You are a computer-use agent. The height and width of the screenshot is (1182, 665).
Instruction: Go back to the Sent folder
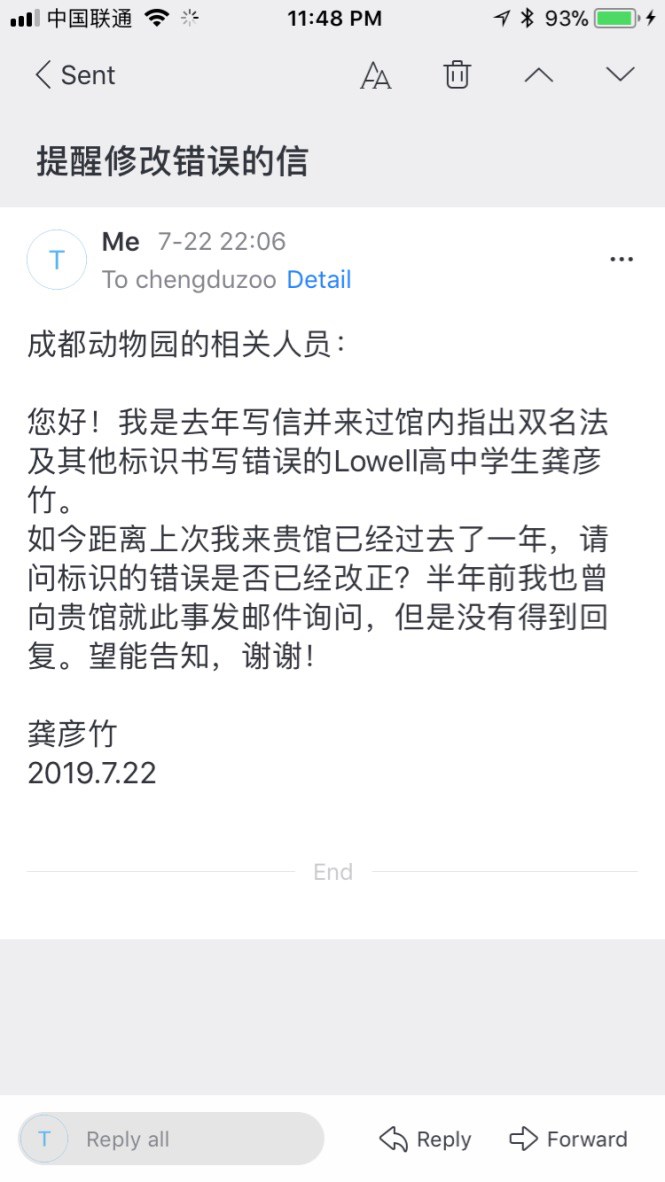pyautogui.click(x=74, y=75)
